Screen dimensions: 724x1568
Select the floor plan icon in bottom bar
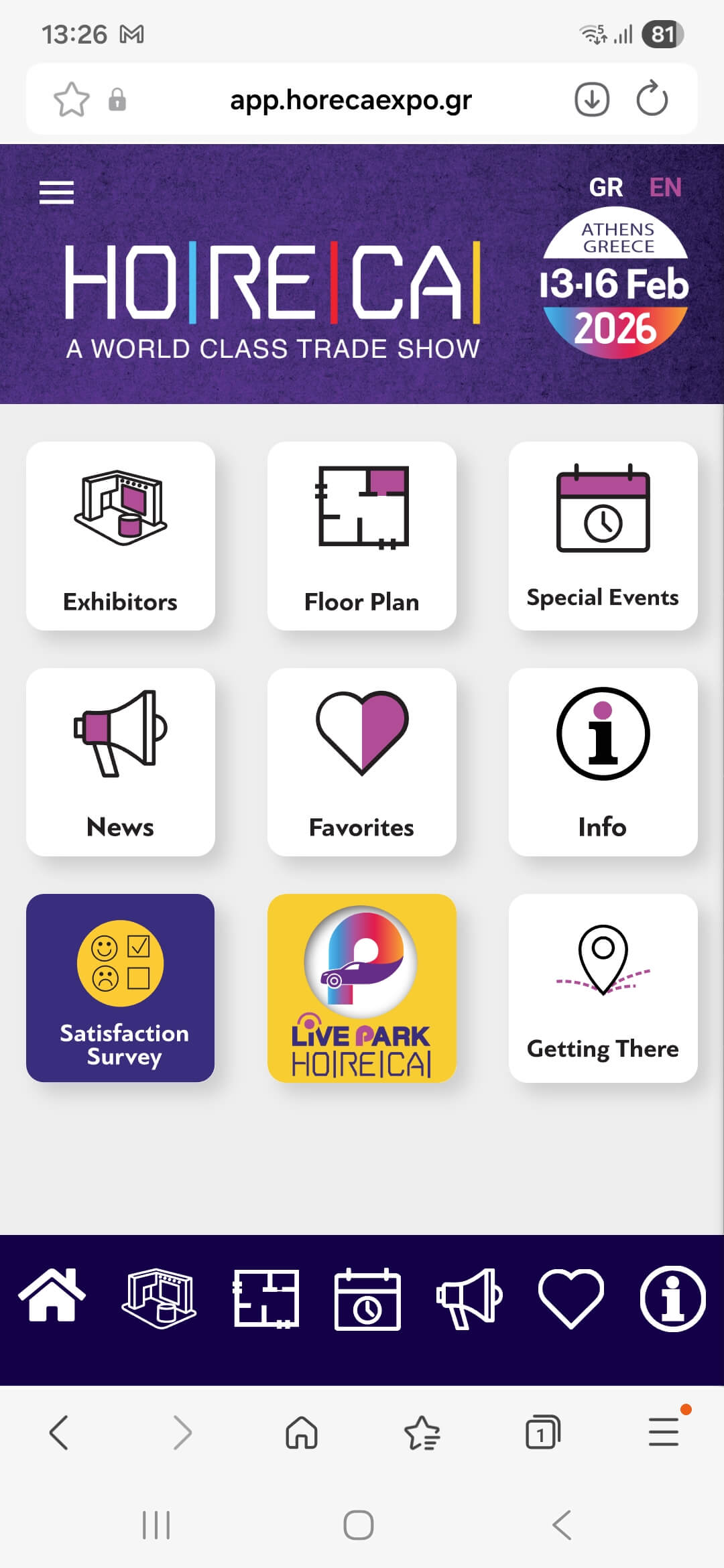tap(266, 1299)
